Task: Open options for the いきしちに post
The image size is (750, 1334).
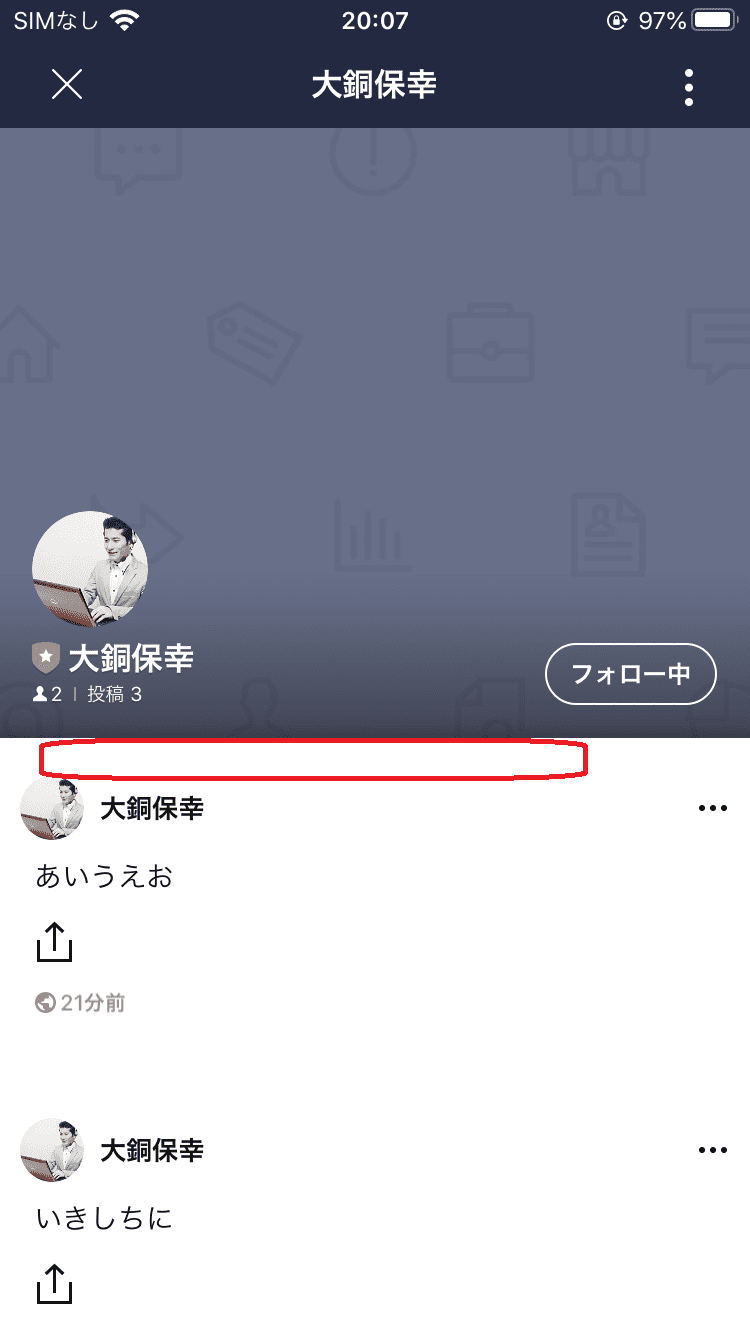Action: (x=713, y=1150)
